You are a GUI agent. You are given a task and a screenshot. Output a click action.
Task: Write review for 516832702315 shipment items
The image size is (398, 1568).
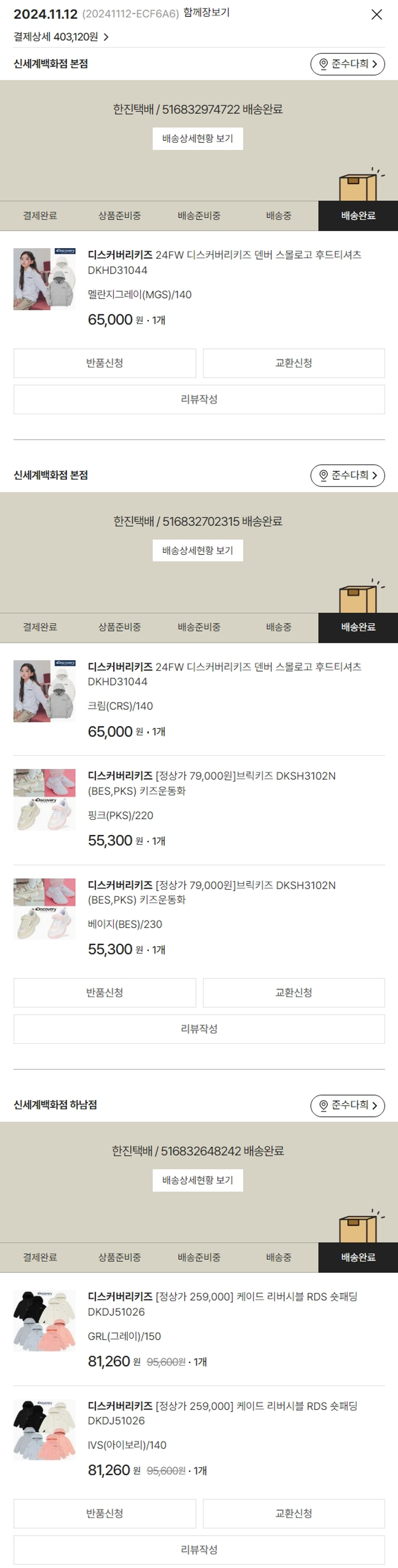198,1029
